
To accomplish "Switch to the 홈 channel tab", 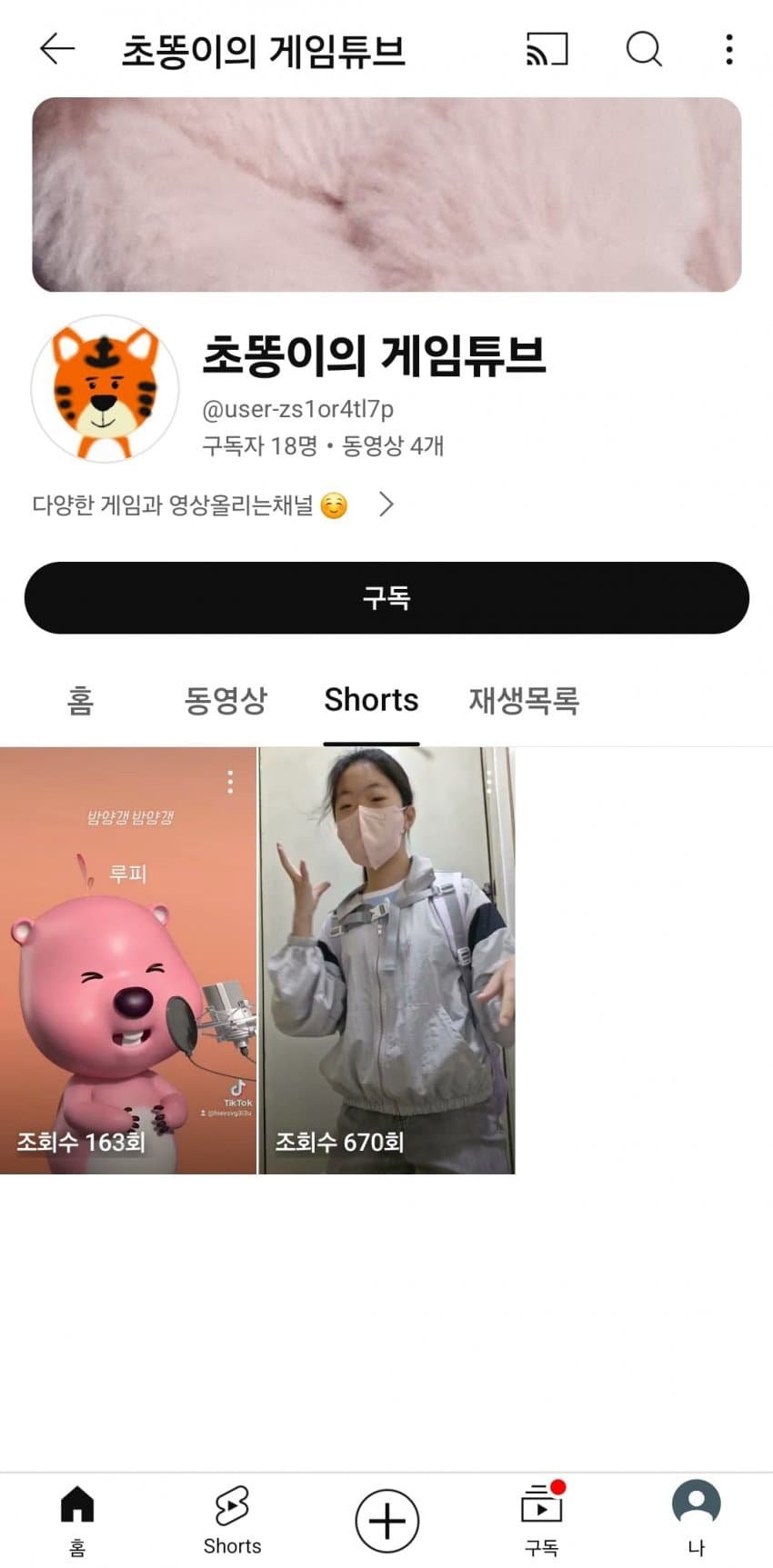I will (80, 700).
